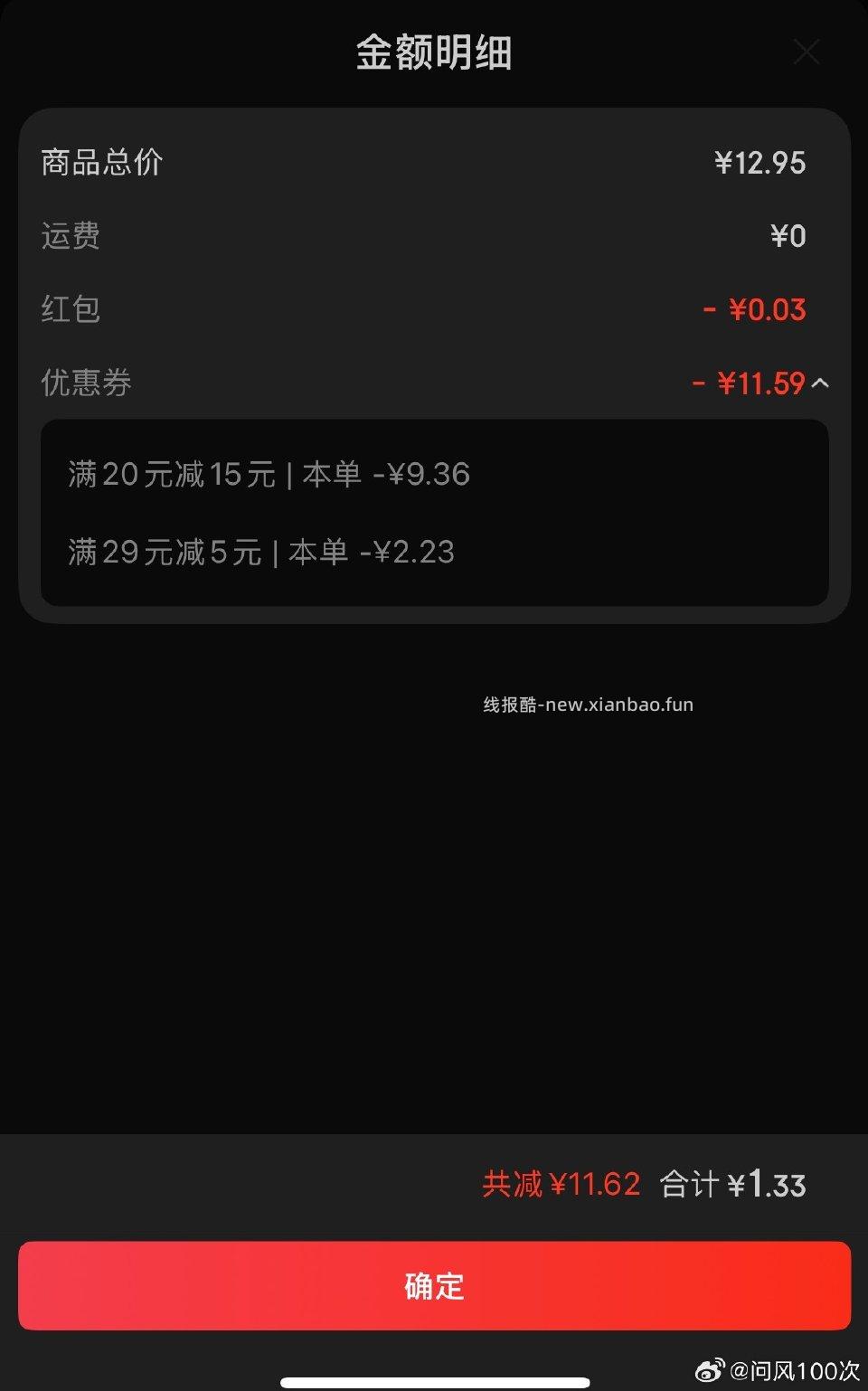Click the 合计¥1.33 final total
This screenshot has width=868, height=1391.
(x=734, y=1184)
